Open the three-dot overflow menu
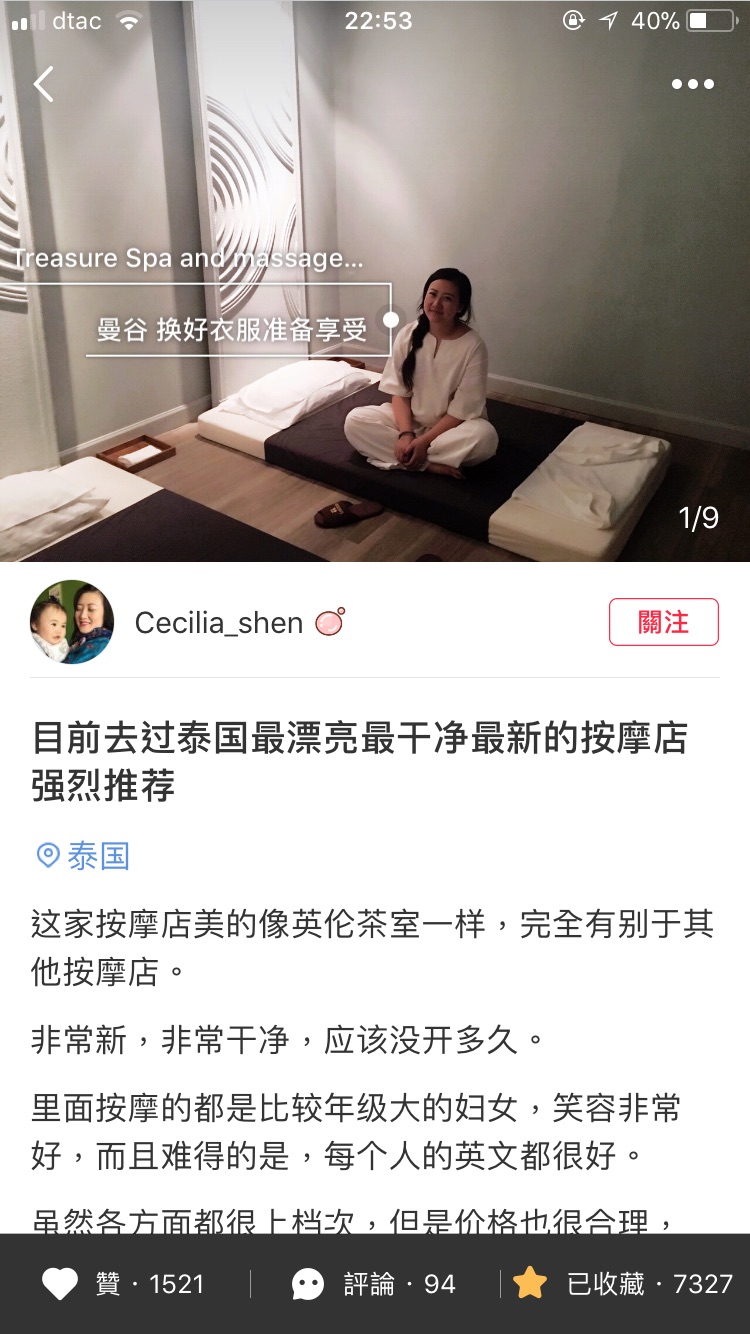The height and width of the screenshot is (1334, 750). pos(692,85)
